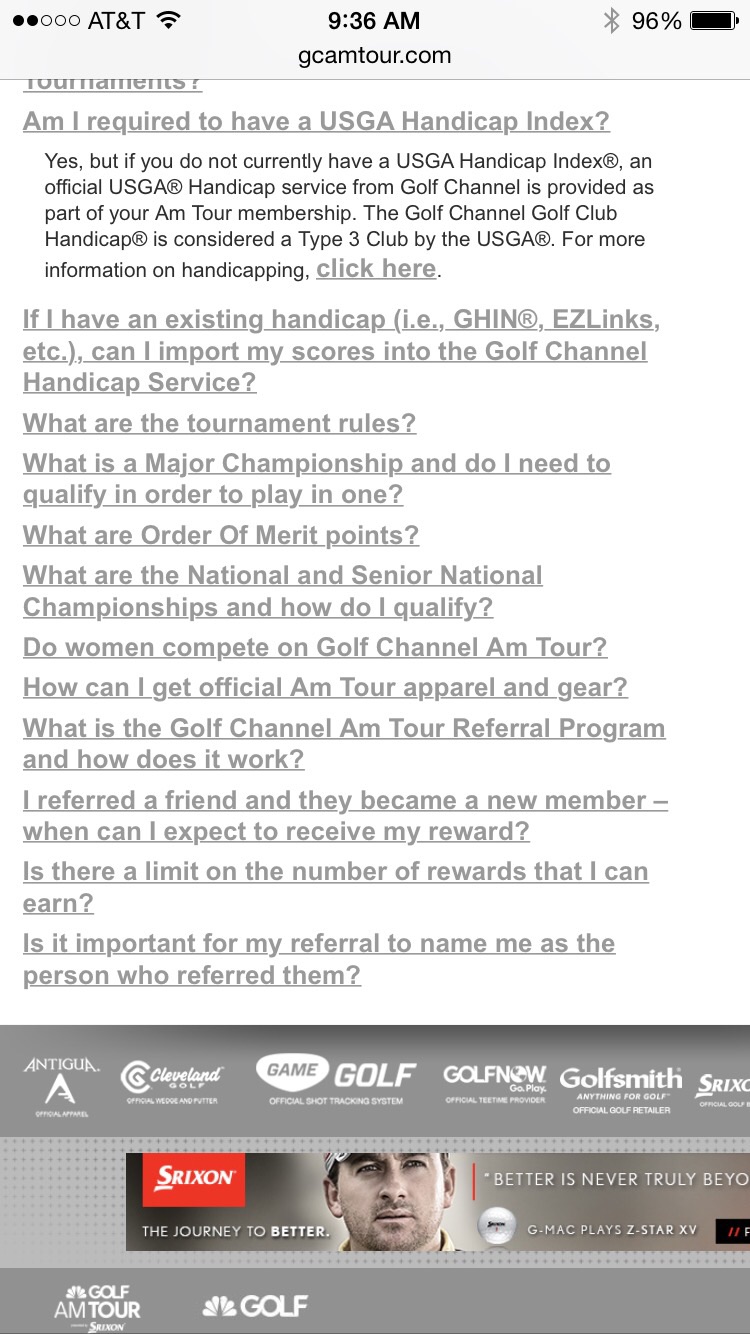Open the National and Senior National Championships question
Image resolution: width=750 pixels, height=1334 pixels.
tap(282, 591)
